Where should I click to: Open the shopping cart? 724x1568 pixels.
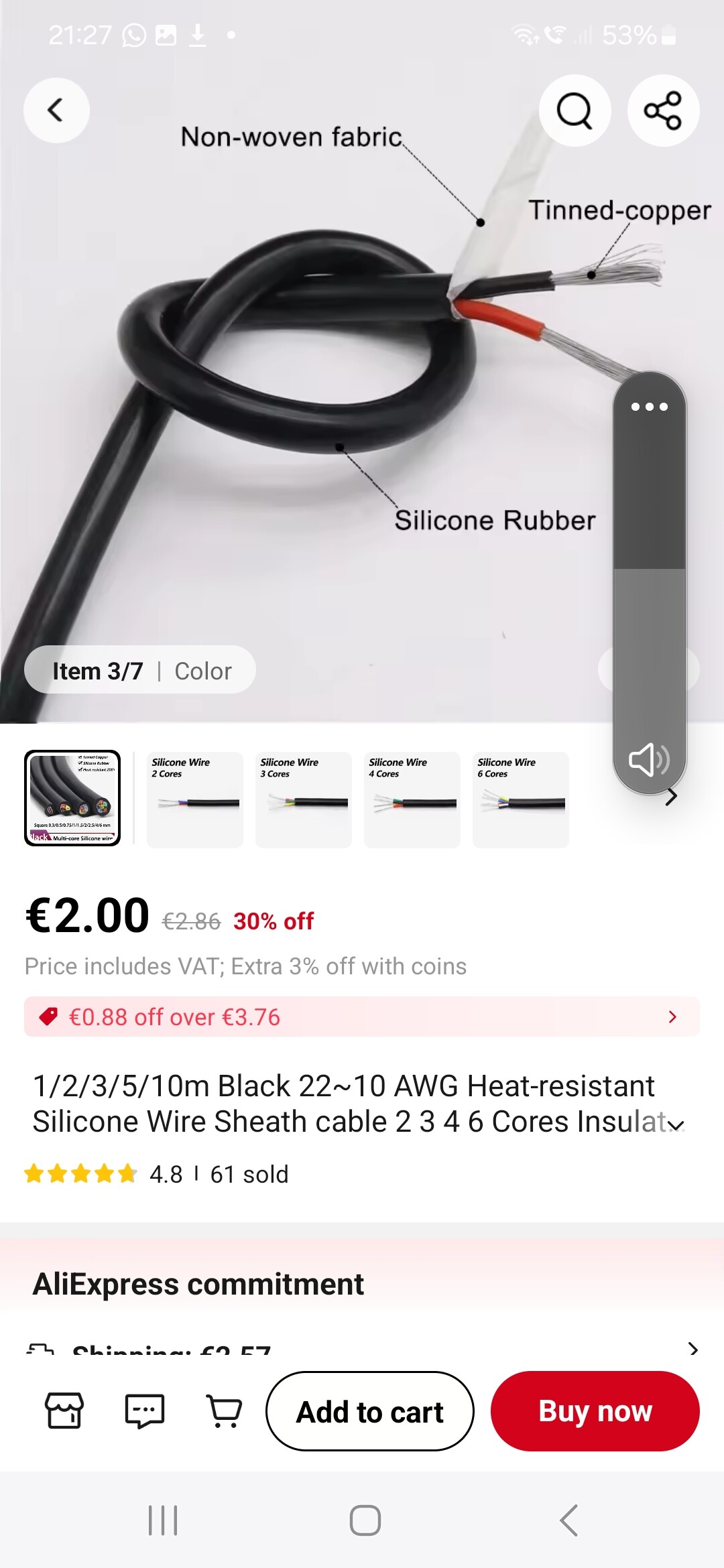point(225,1411)
